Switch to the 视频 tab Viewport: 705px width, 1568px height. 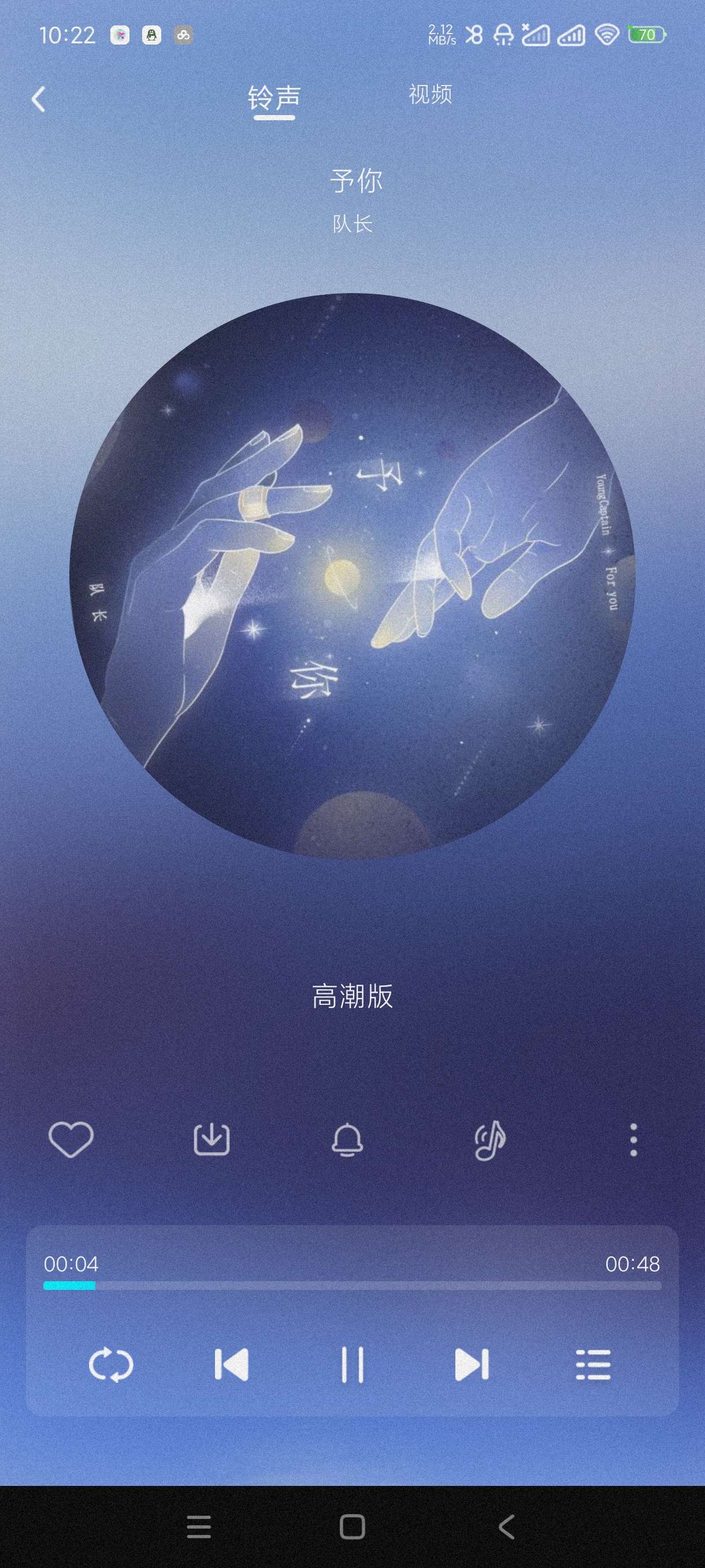pyautogui.click(x=430, y=94)
